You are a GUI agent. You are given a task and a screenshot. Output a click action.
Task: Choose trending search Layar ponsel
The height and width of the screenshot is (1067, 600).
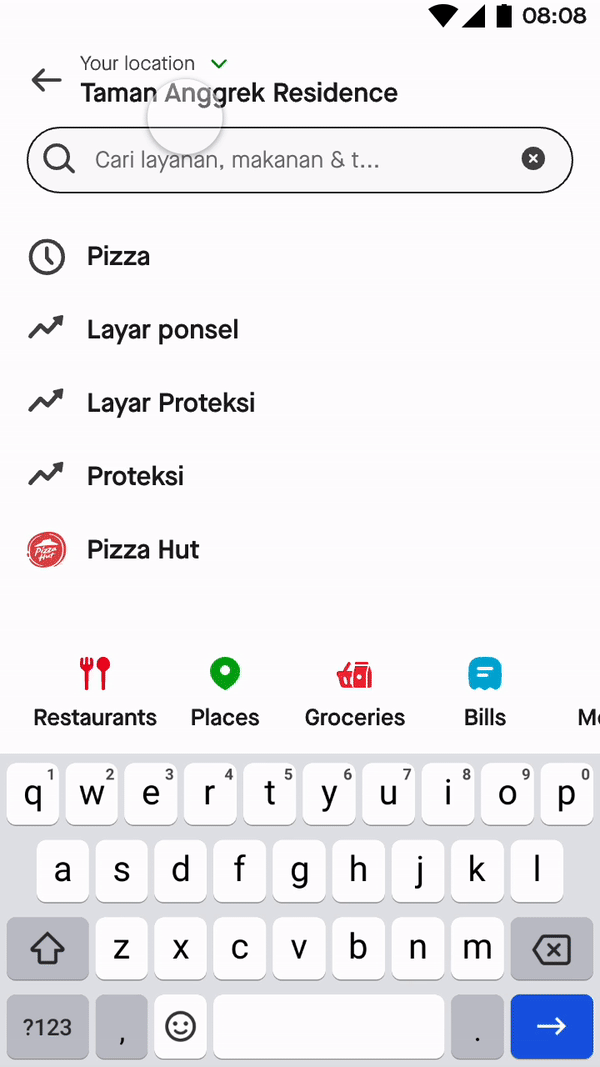[162, 330]
